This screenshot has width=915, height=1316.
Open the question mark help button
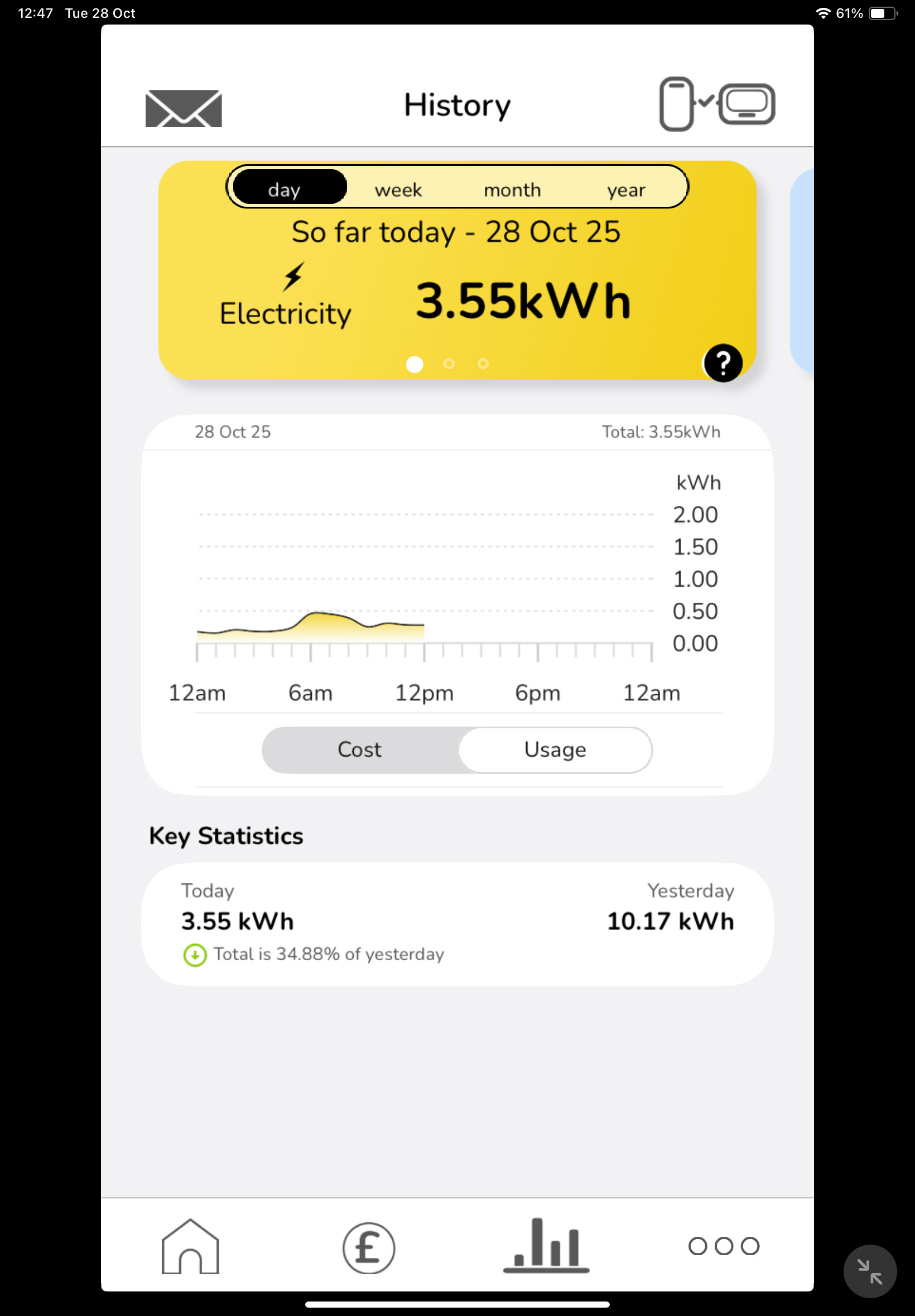pyautogui.click(x=723, y=362)
